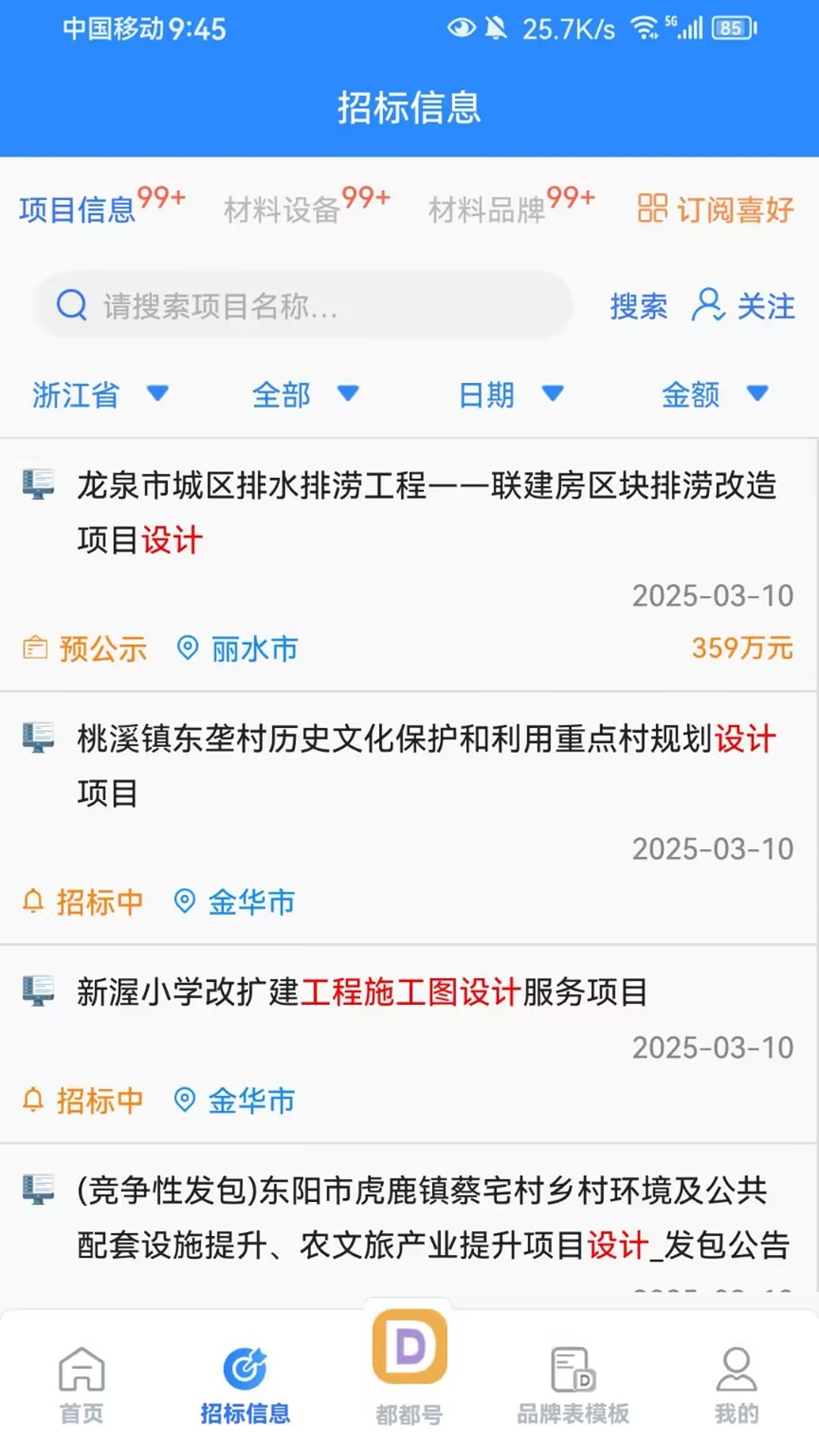Switch to 品牌表模板 tab
The height and width of the screenshot is (1456, 819).
(x=573, y=1385)
